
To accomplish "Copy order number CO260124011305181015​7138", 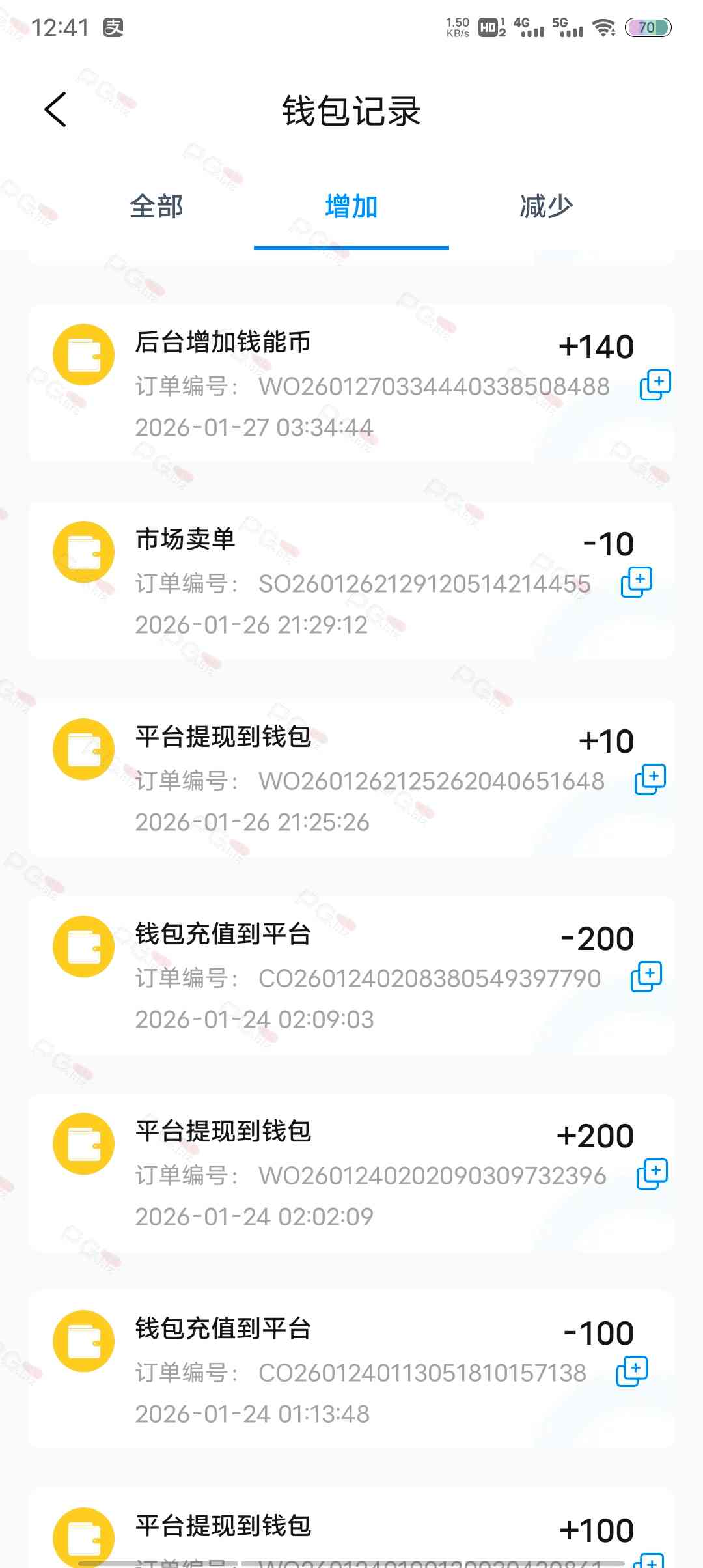I will point(631,1371).
